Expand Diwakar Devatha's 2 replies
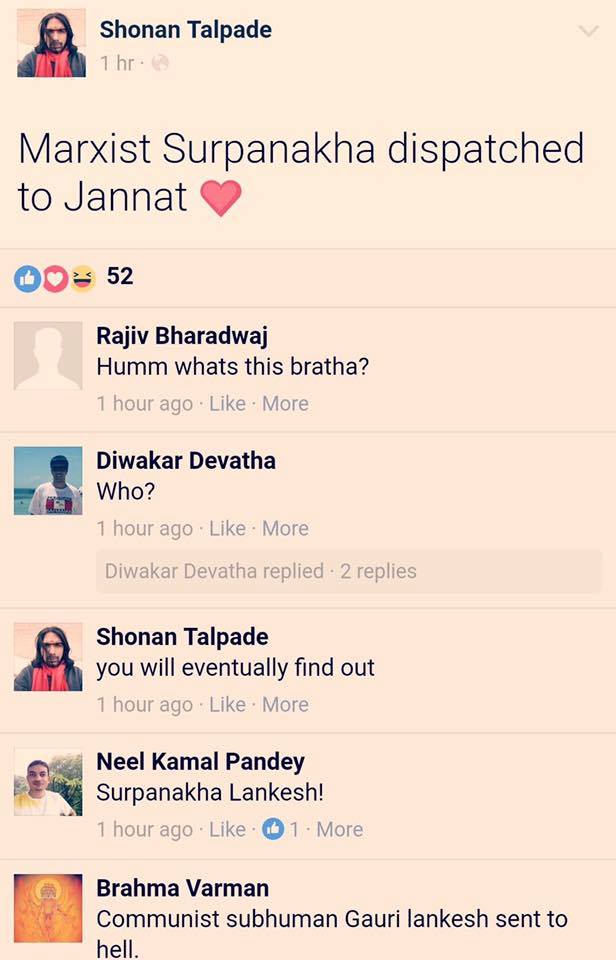 260,572
